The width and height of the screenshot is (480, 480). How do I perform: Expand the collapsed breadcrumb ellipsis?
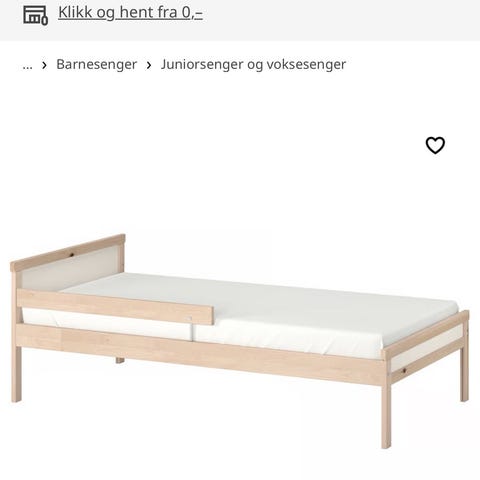[x=27, y=65]
